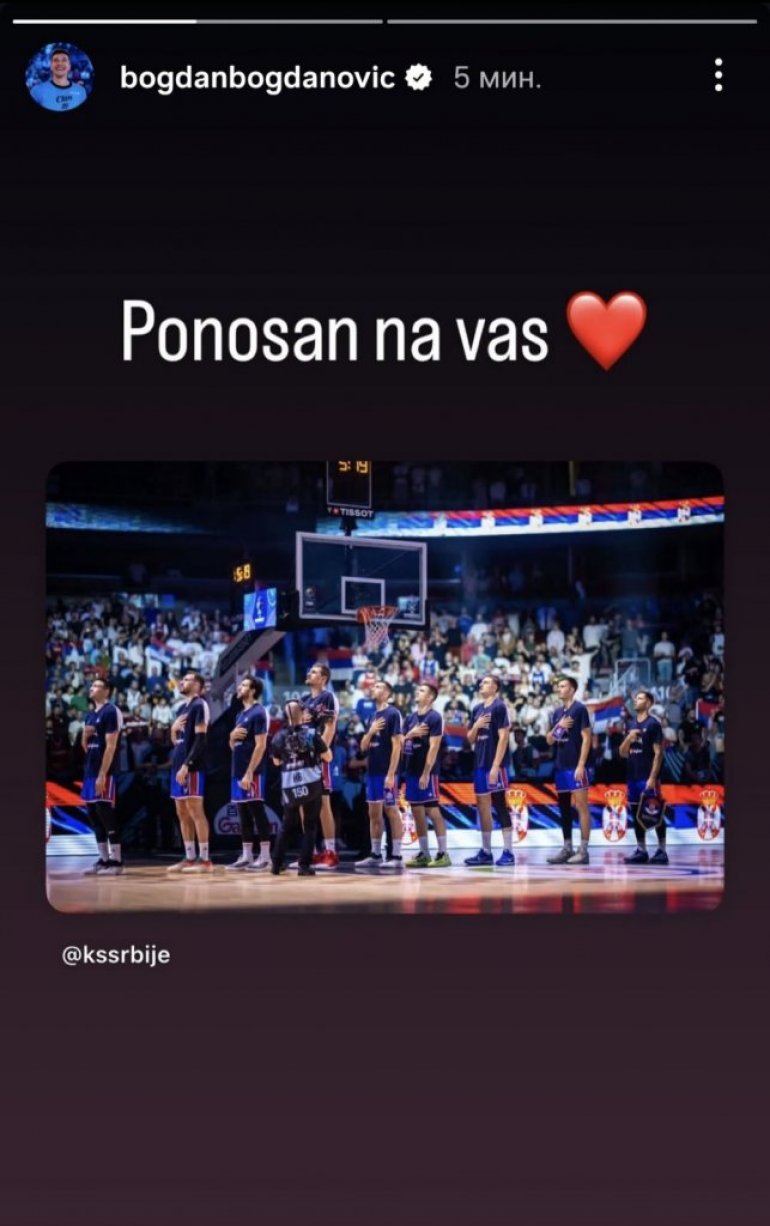Screen dimensions: 770x1226
Task: Open the story's three-dot options menu
Action: (718, 75)
